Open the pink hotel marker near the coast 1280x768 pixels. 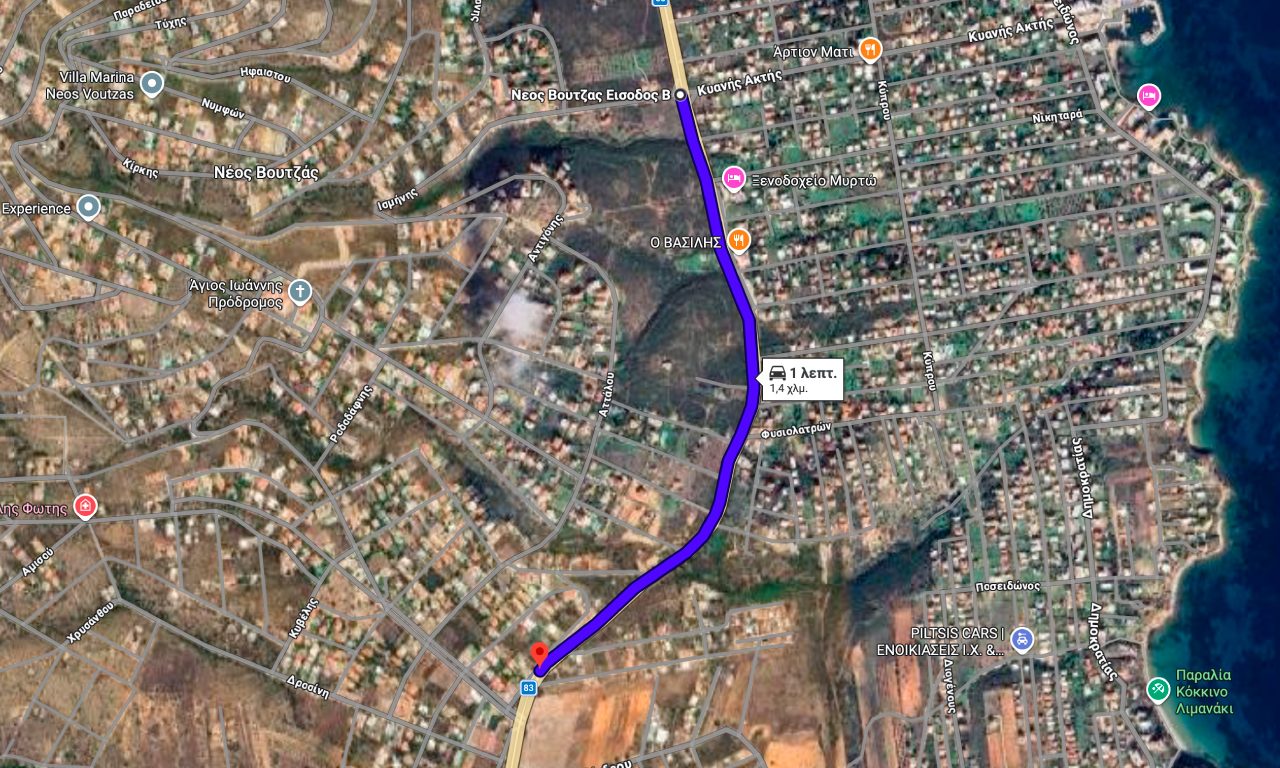[x=1149, y=96]
